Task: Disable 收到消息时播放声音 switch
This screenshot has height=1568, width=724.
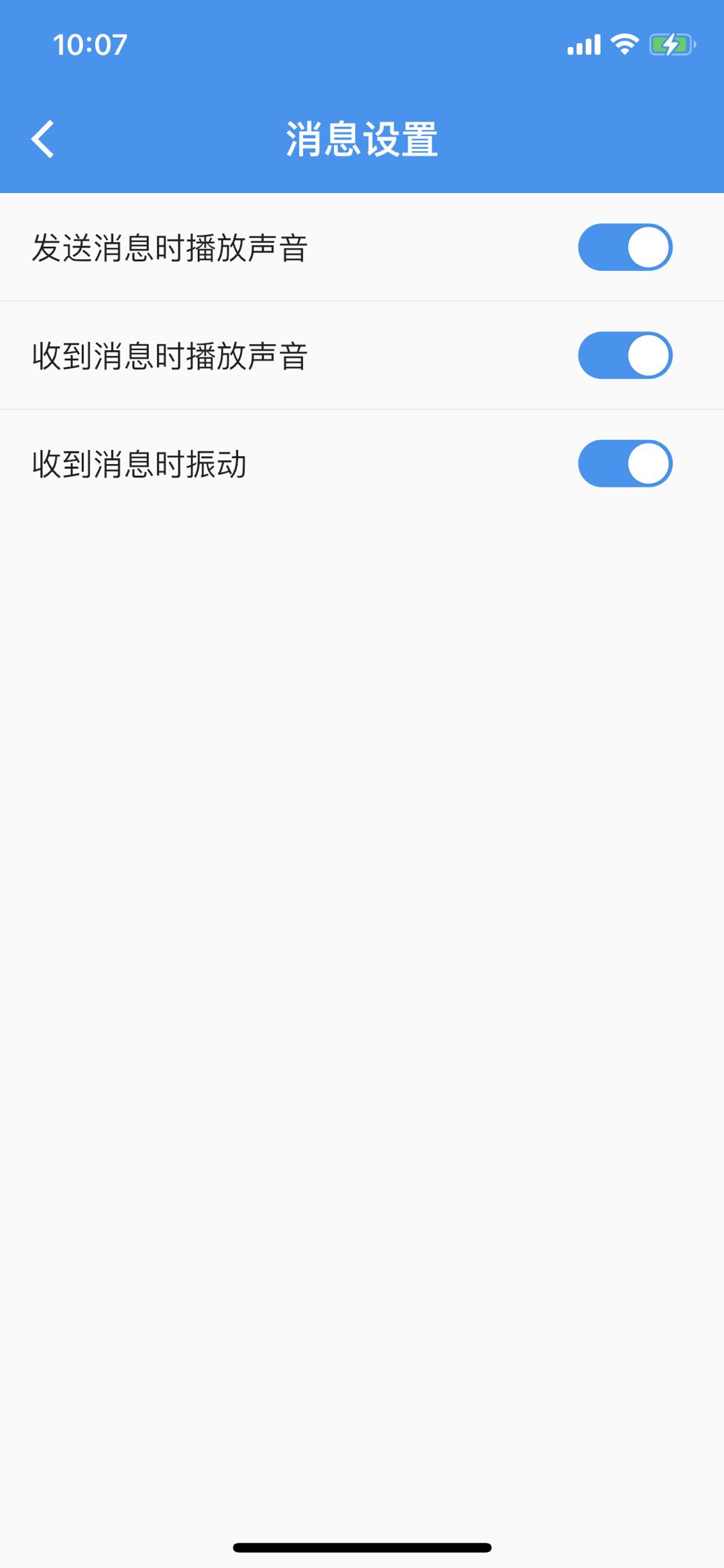Action: tap(625, 355)
